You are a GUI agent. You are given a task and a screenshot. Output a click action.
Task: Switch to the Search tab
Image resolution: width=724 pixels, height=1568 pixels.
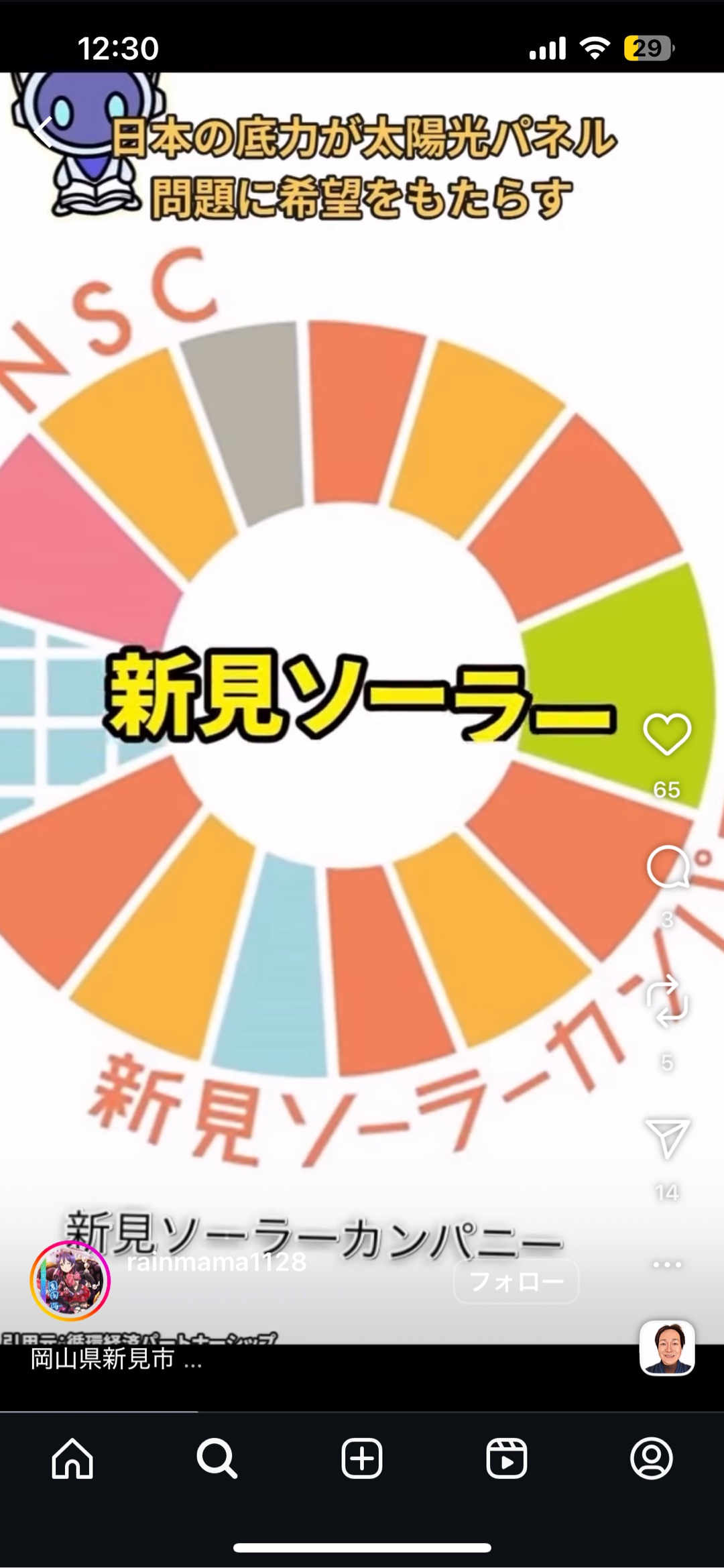217,1458
